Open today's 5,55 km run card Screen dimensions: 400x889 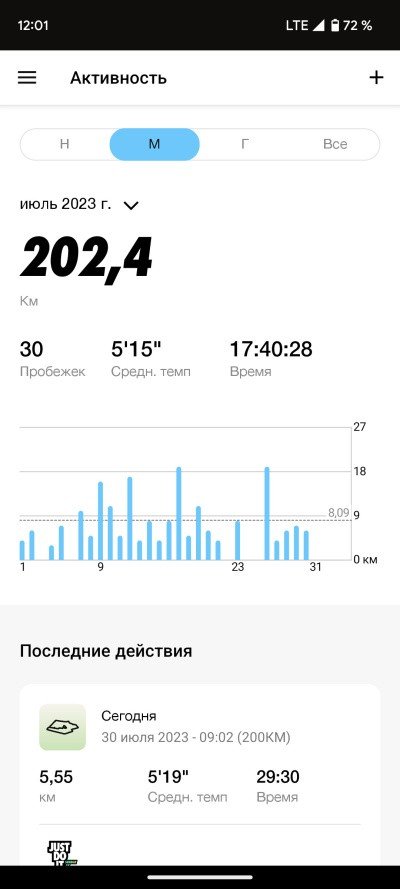pos(200,755)
